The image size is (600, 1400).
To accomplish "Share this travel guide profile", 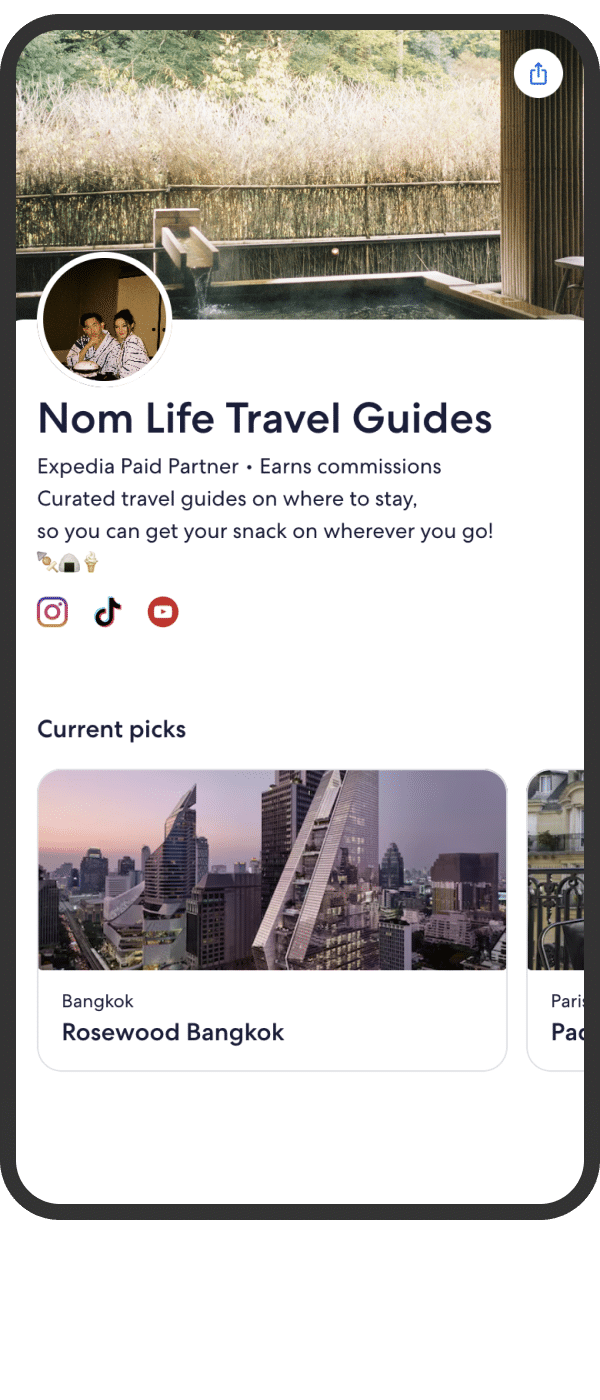I will (x=538, y=74).
